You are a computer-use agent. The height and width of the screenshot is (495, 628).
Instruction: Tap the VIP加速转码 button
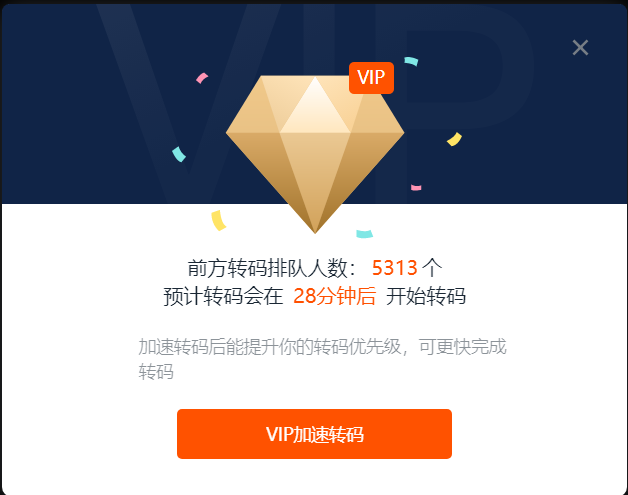click(314, 434)
